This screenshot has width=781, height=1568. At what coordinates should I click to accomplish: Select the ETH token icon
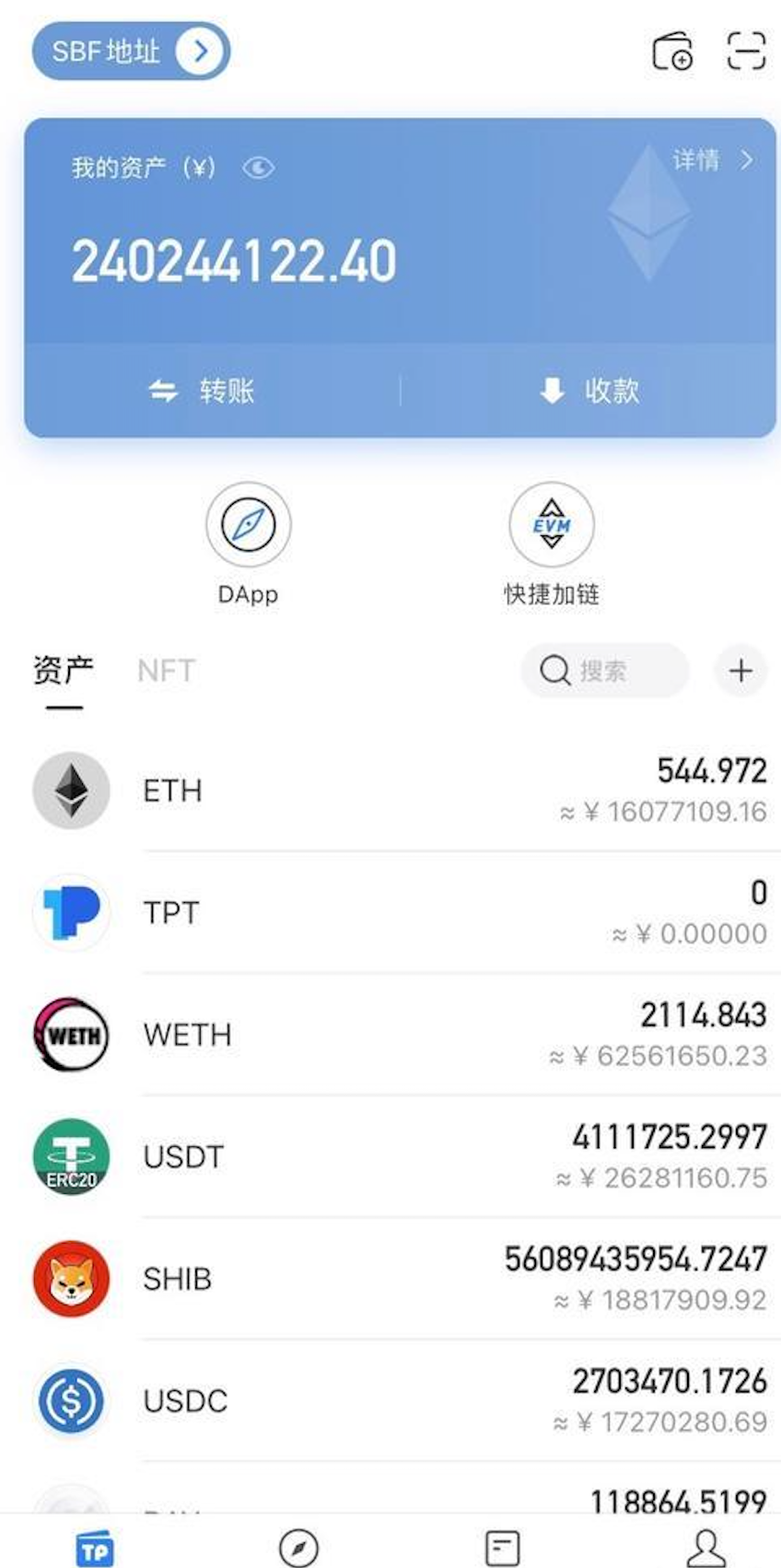[71, 790]
